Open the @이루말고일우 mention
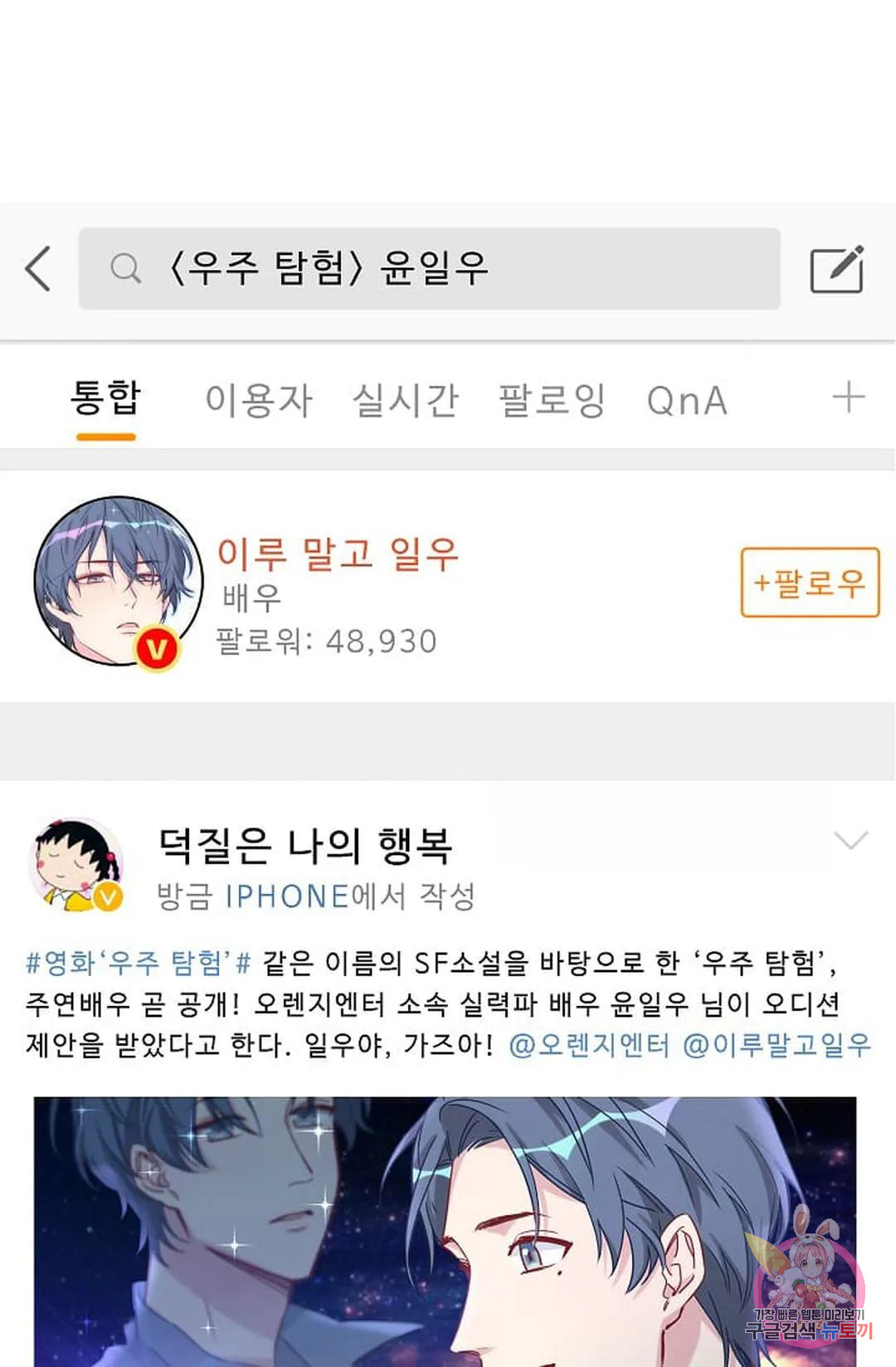896x1367 pixels. point(776,1044)
